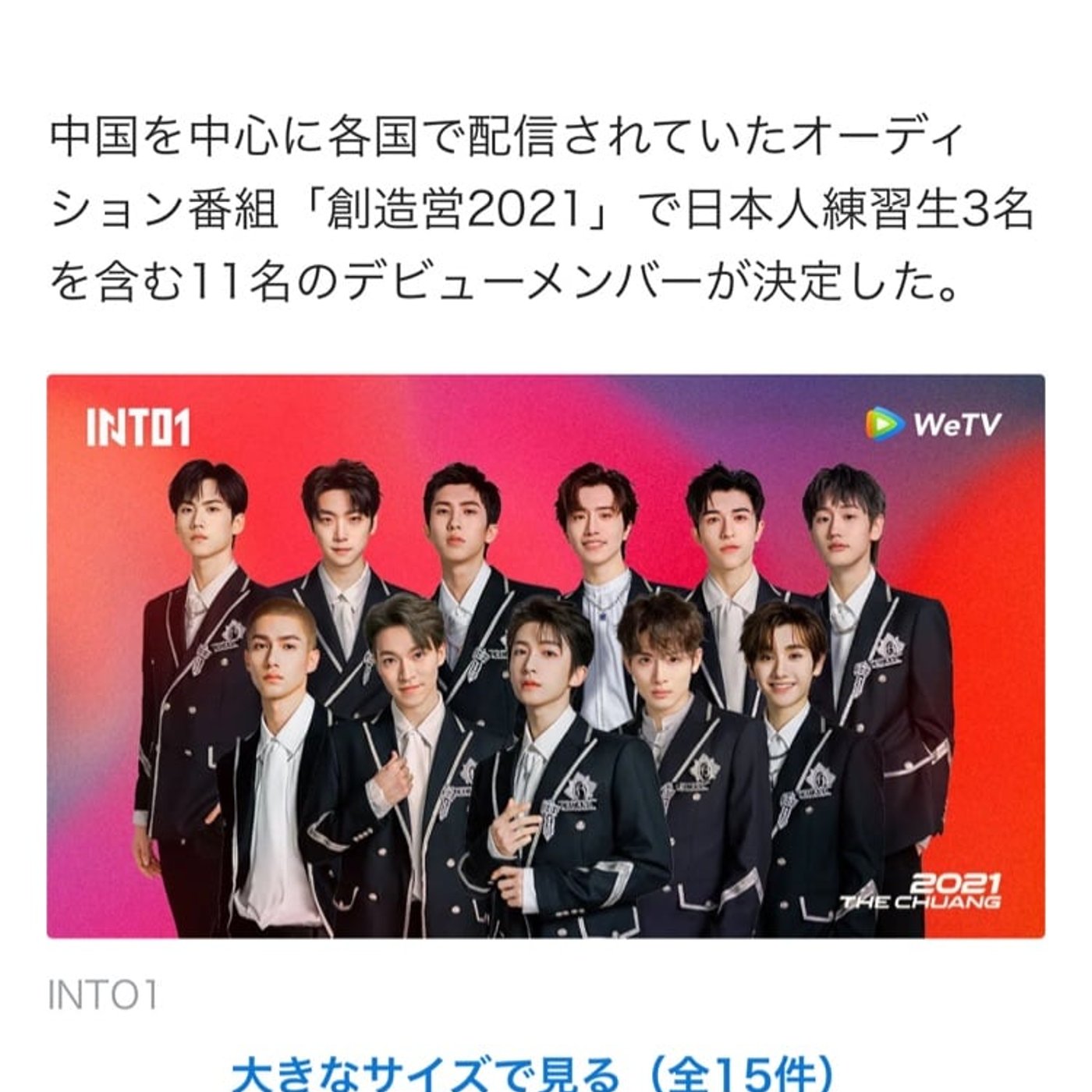Screen dimensions: 1092x1092
Task: Open the INTO1 group photo
Action: (x=545, y=656)
